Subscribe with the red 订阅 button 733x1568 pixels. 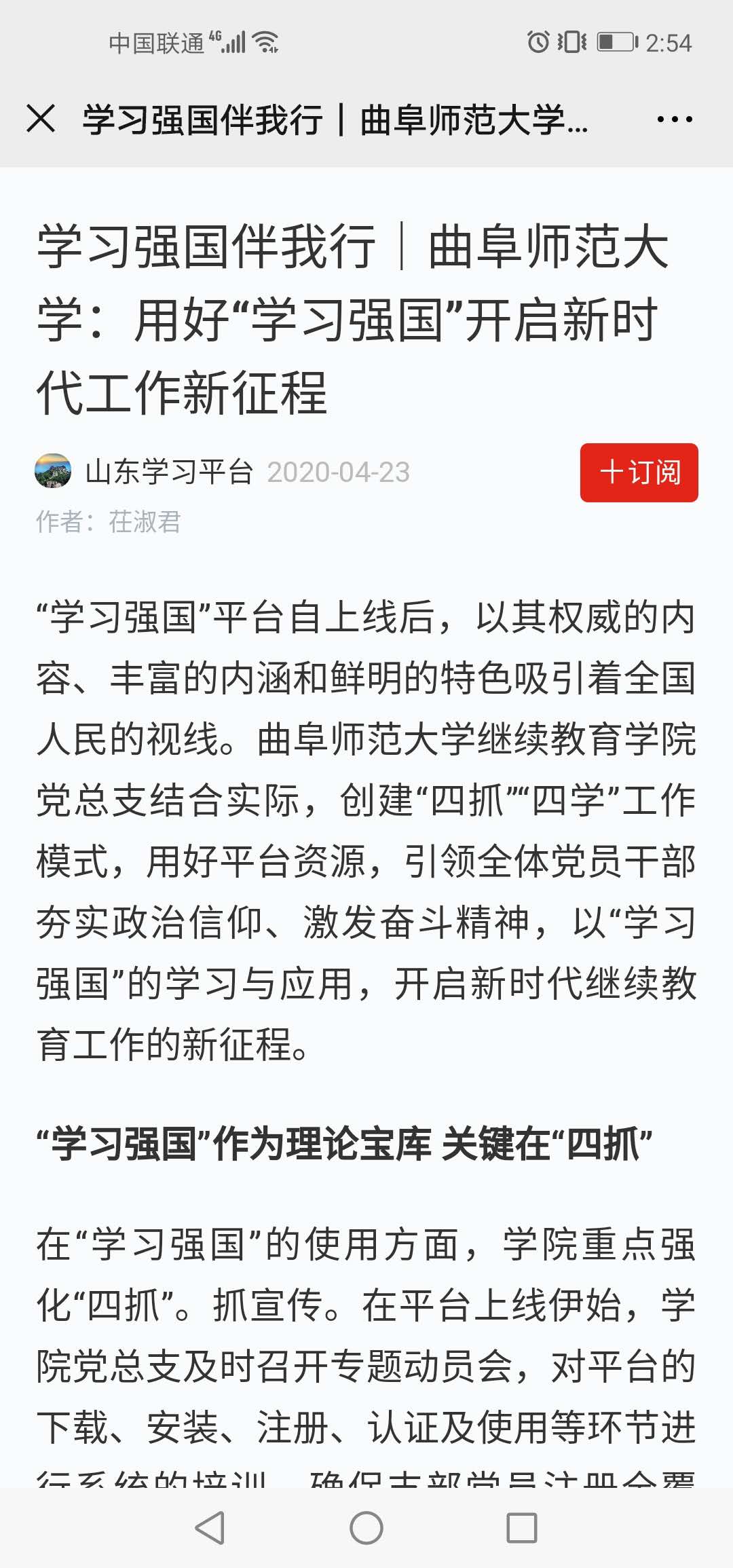point(639,472)
